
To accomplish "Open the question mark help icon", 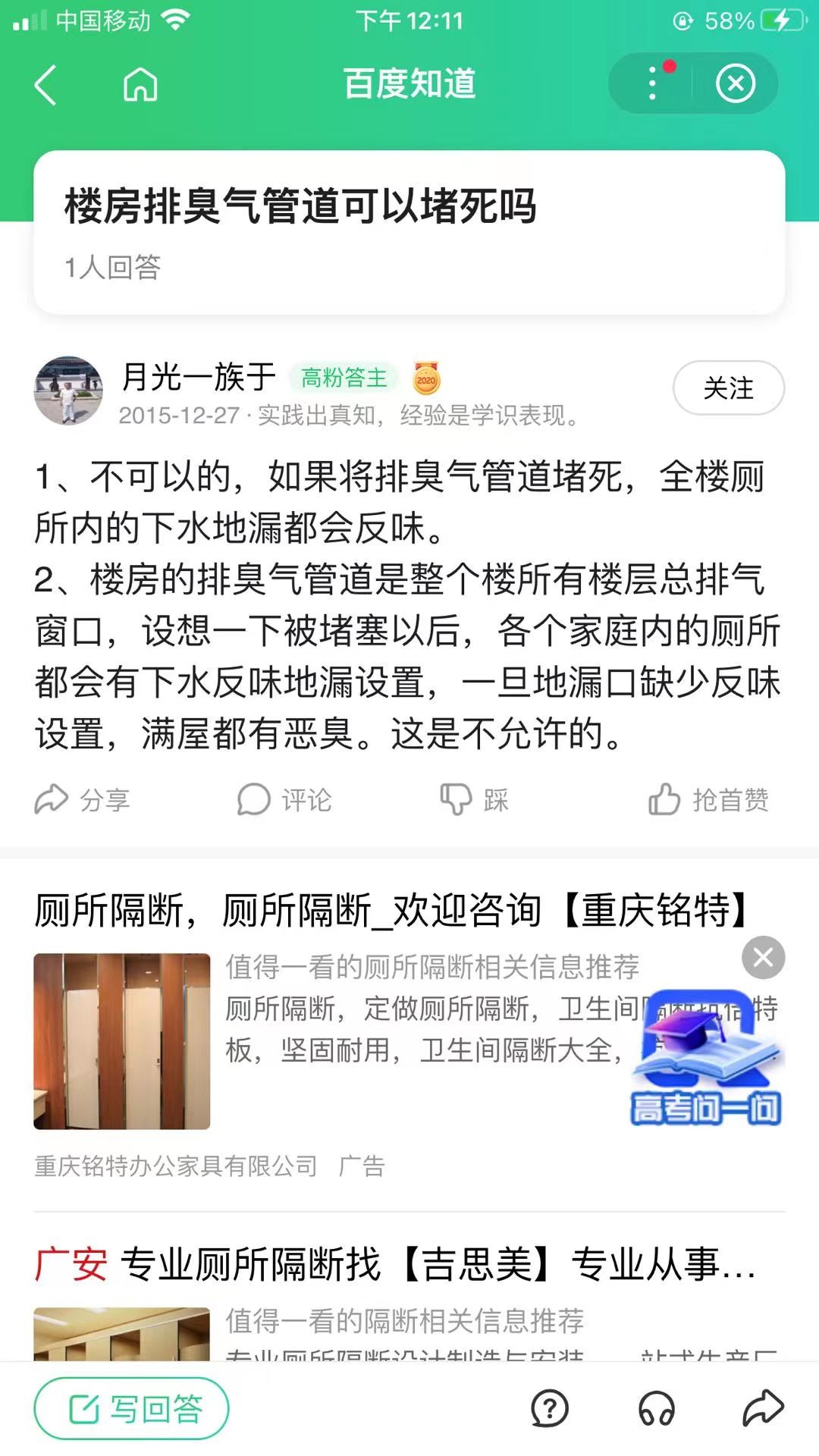I will [x=550, y=1409].
